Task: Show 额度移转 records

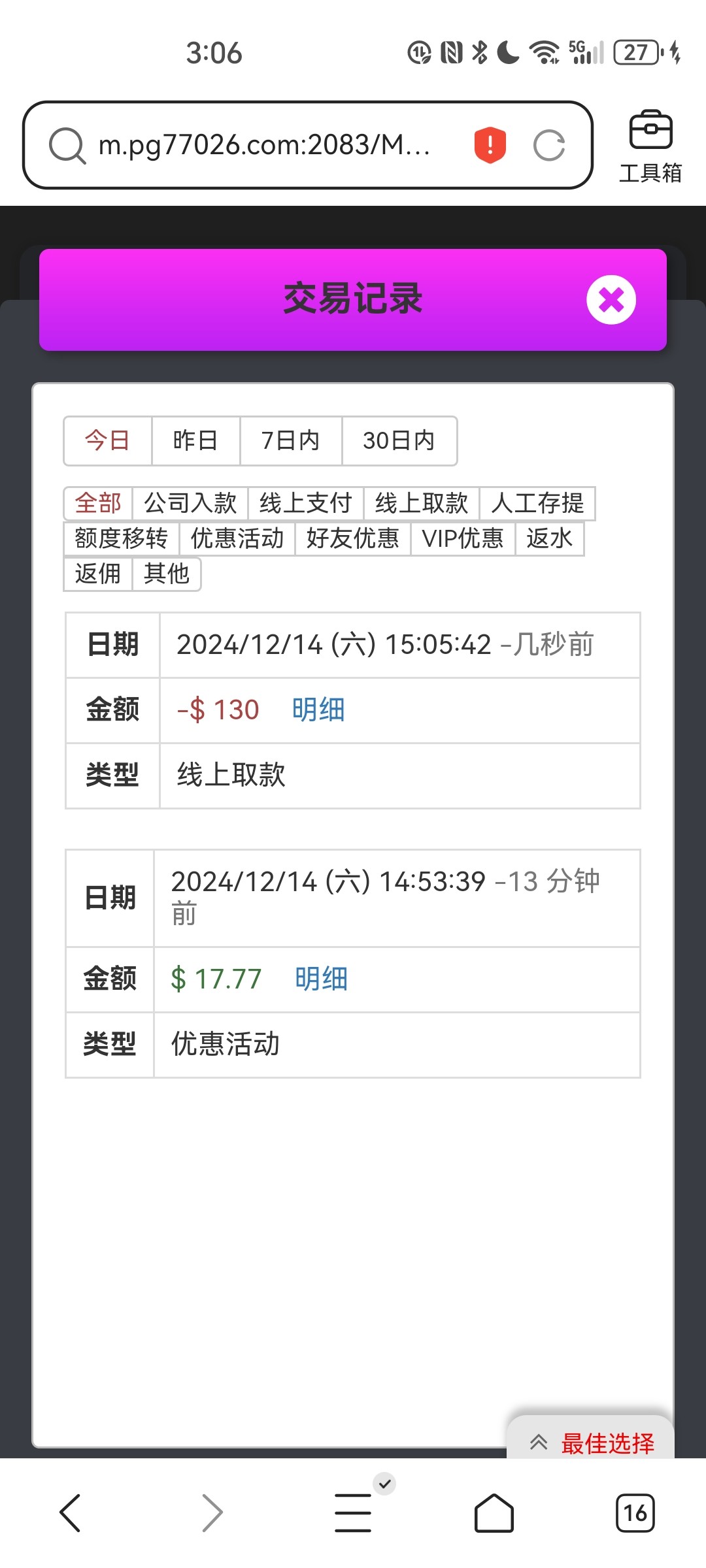Action: pos(122,538)
